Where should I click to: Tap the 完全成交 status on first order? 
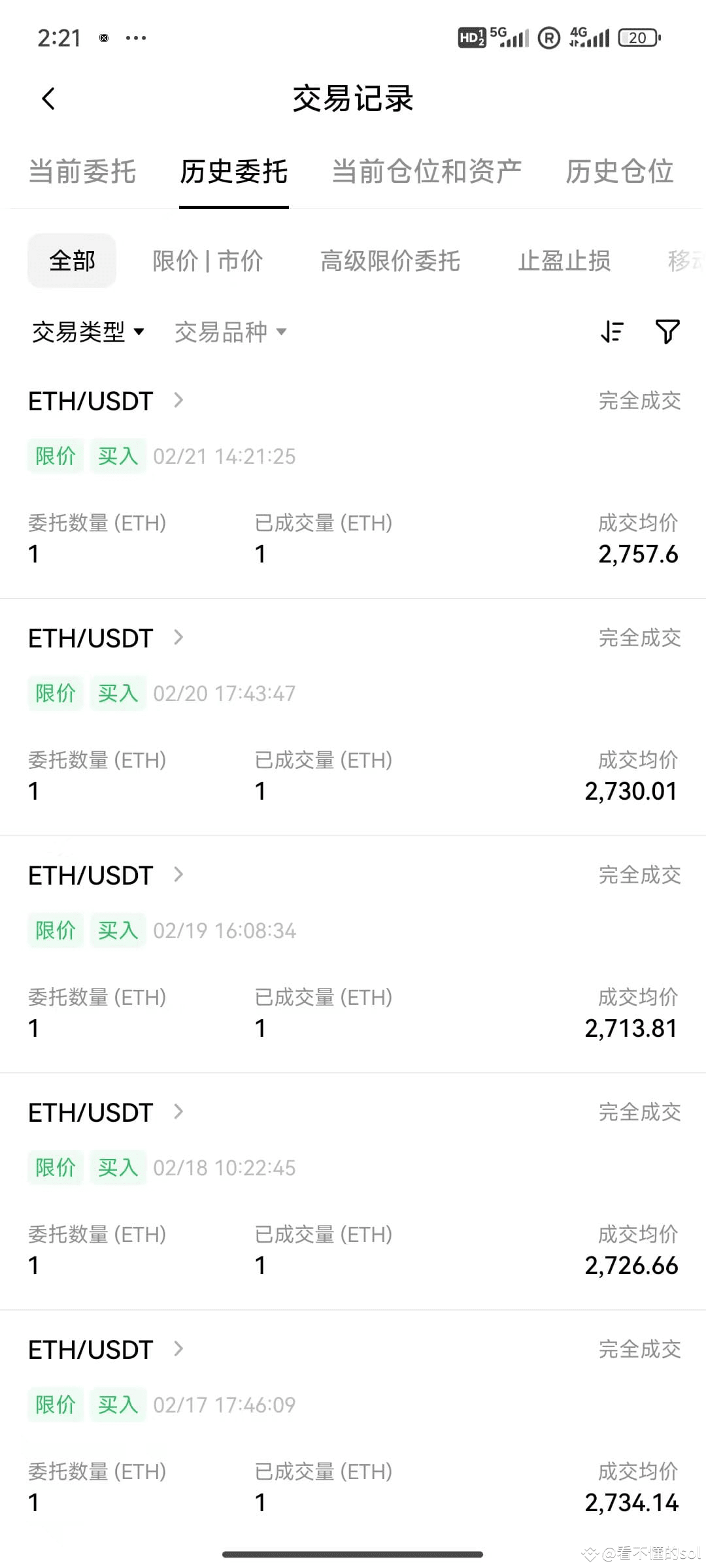[x=638, y=400]
